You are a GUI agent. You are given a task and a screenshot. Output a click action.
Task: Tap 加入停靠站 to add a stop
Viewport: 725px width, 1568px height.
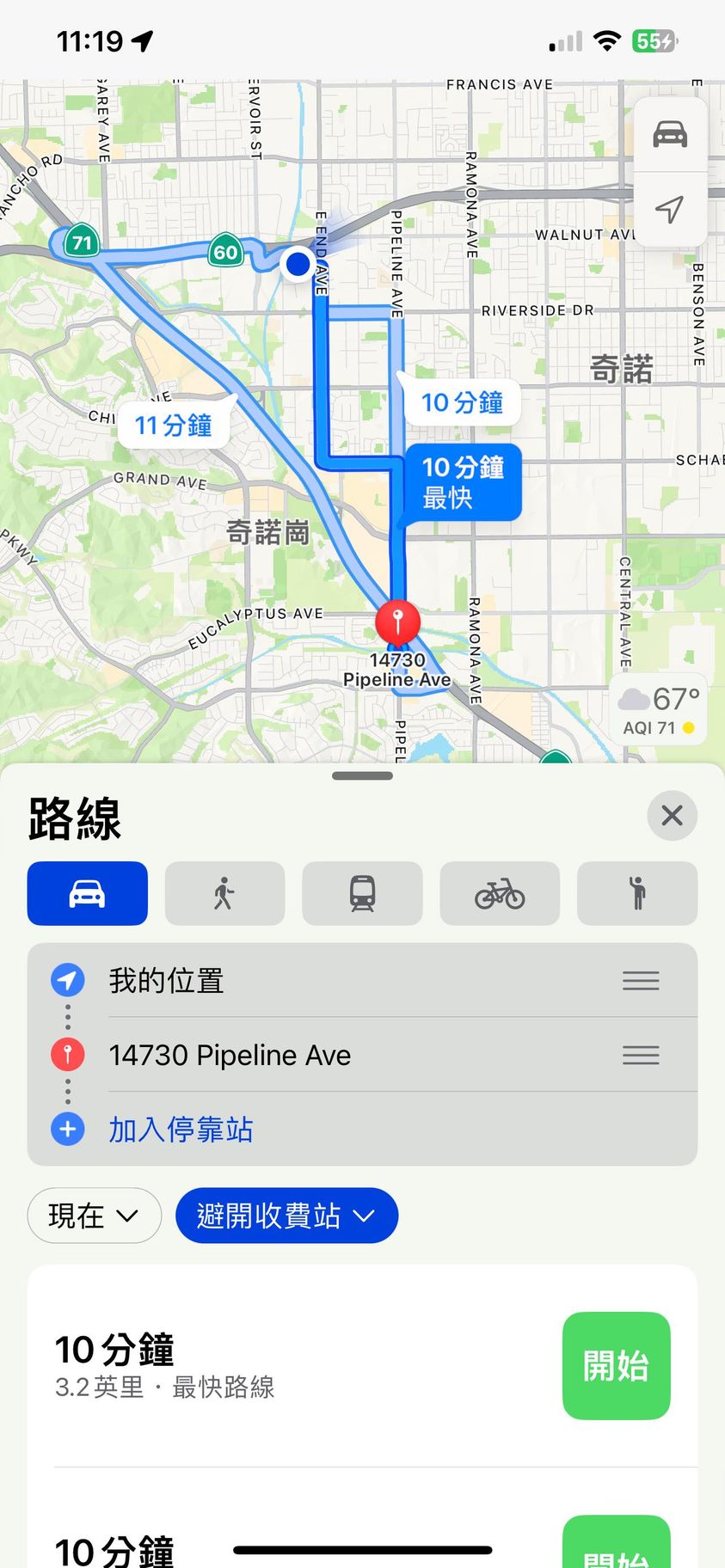coord(181,1129)
